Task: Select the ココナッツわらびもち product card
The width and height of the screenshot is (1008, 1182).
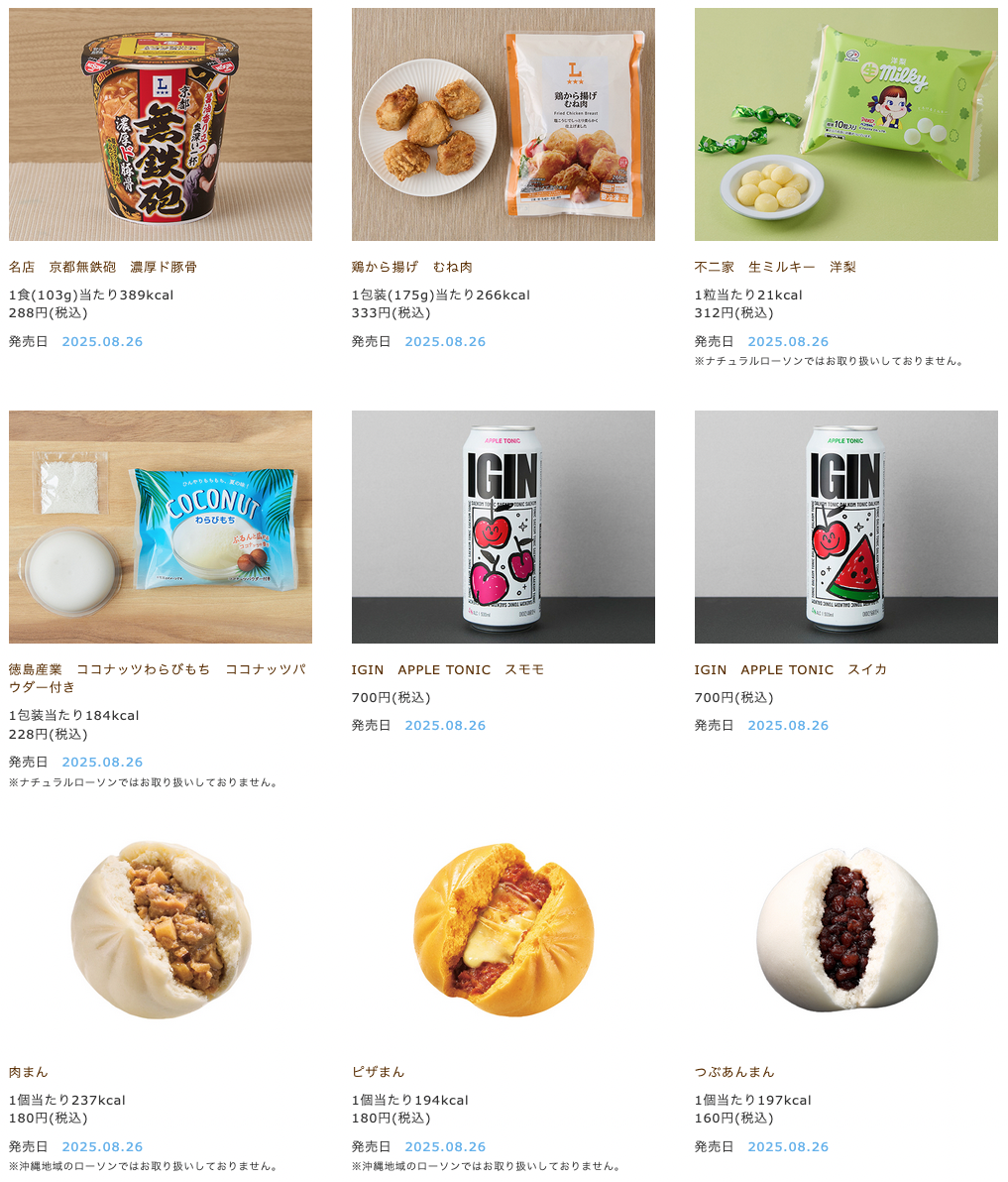Action: [160, 527]
